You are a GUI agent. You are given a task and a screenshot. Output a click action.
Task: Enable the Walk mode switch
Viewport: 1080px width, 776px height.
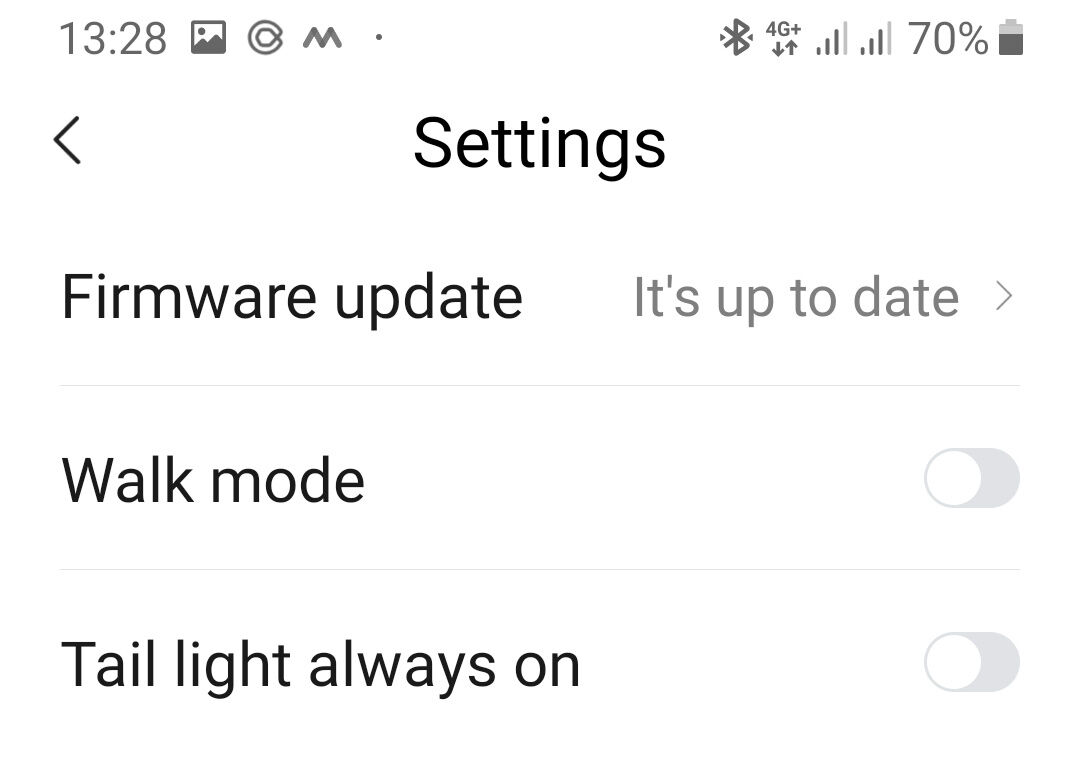pos(970,478)
